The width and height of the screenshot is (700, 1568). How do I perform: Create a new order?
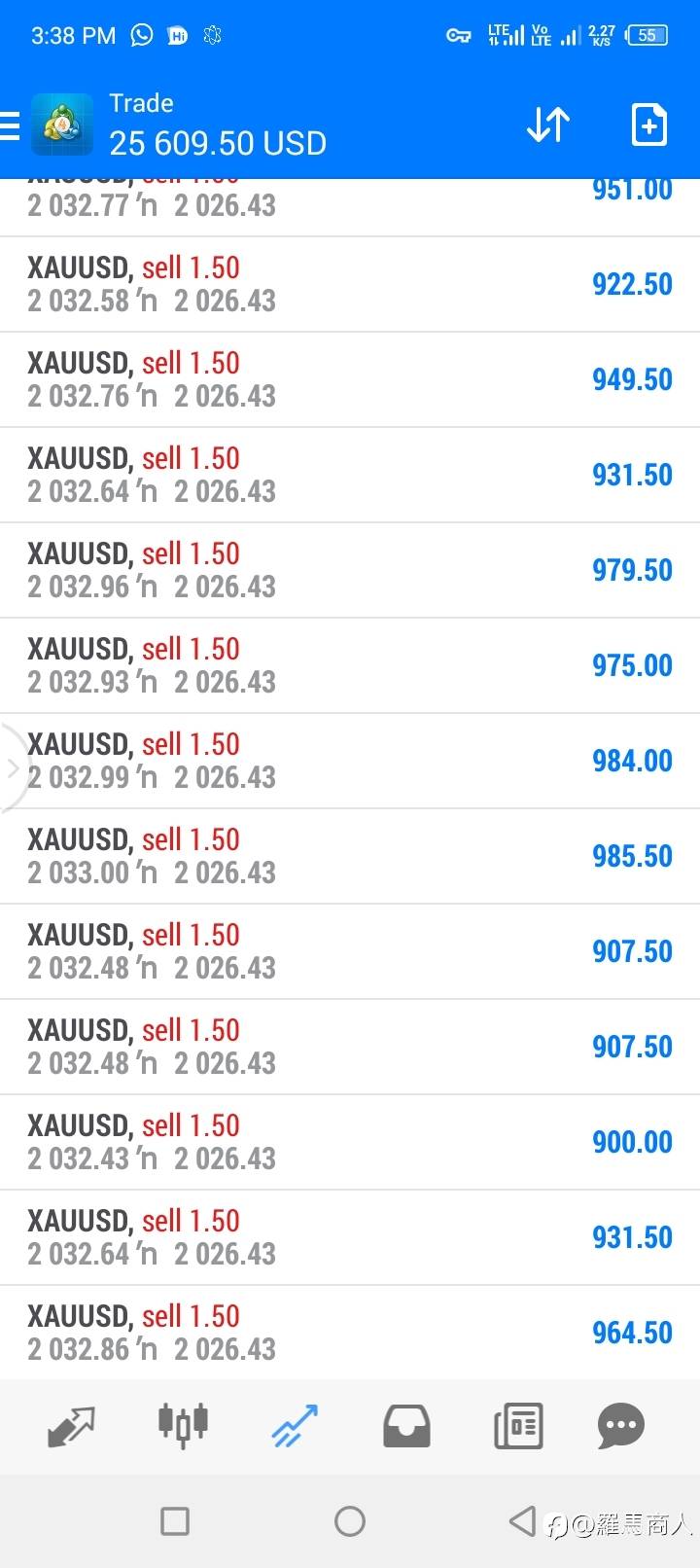(x=648, y=125)
